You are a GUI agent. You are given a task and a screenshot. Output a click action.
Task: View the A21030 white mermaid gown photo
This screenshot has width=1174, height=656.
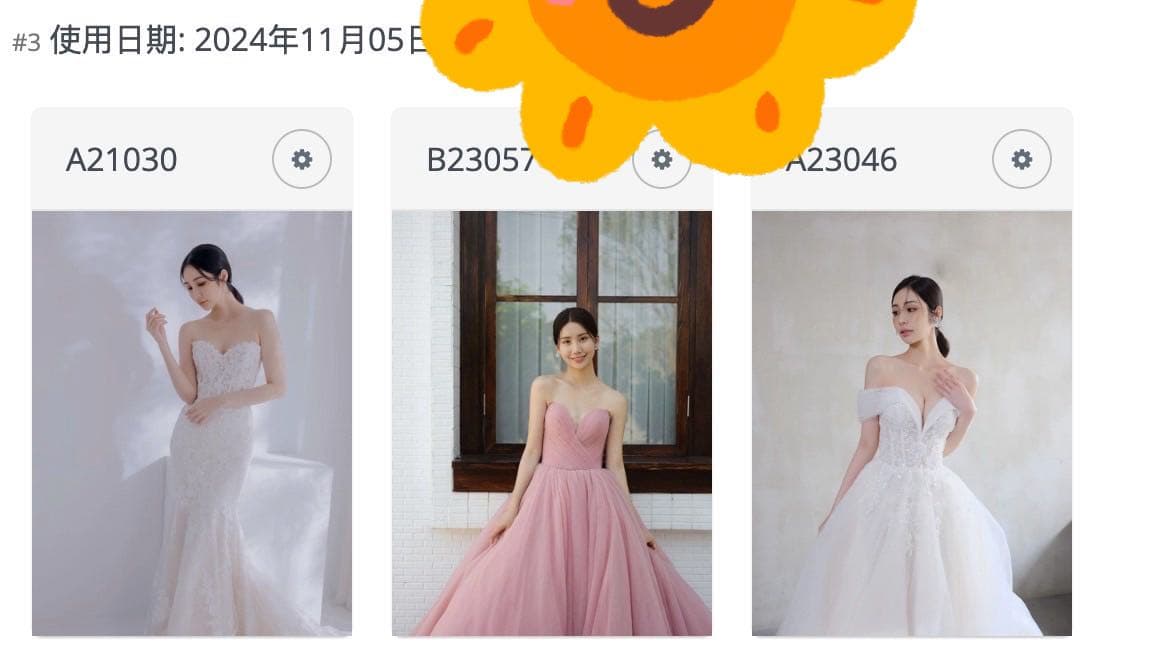(192, 423)
